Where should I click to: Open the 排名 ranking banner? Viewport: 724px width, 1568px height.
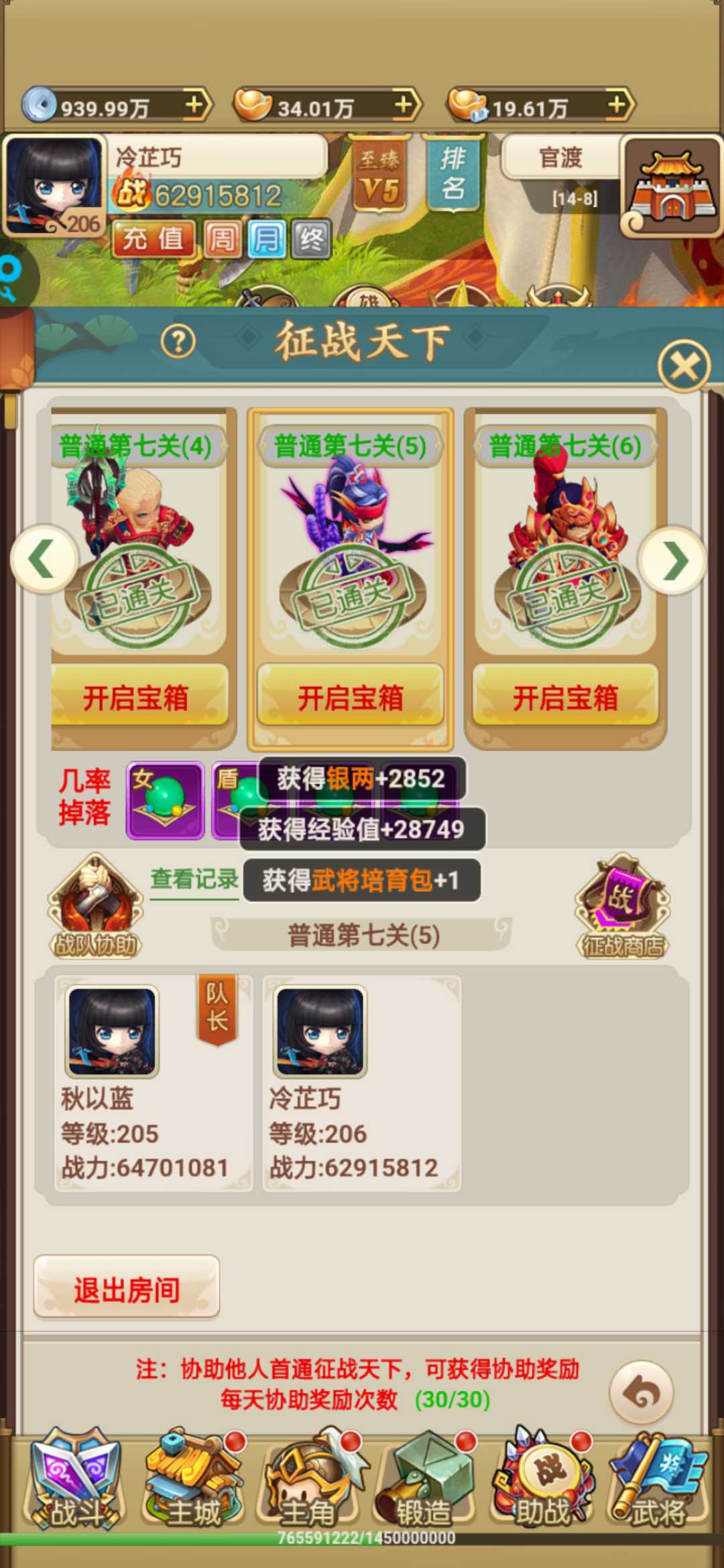coord(453,173)
